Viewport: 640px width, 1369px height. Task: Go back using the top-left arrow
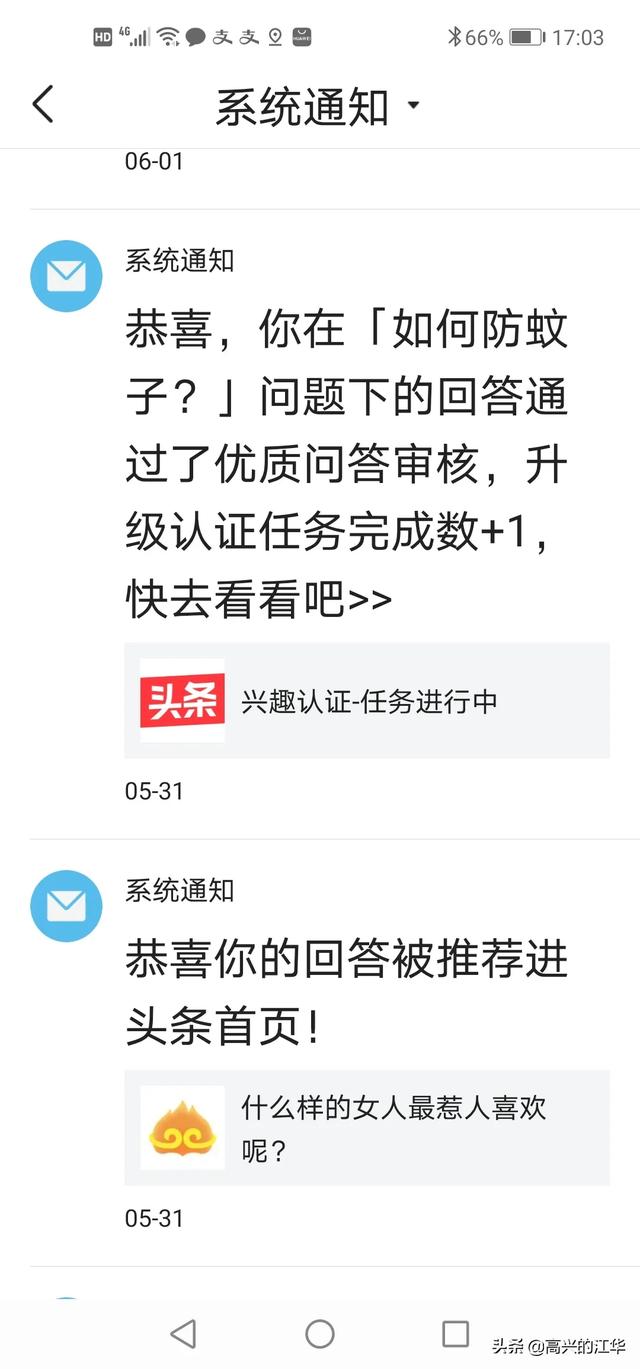[x=43, y=104]
